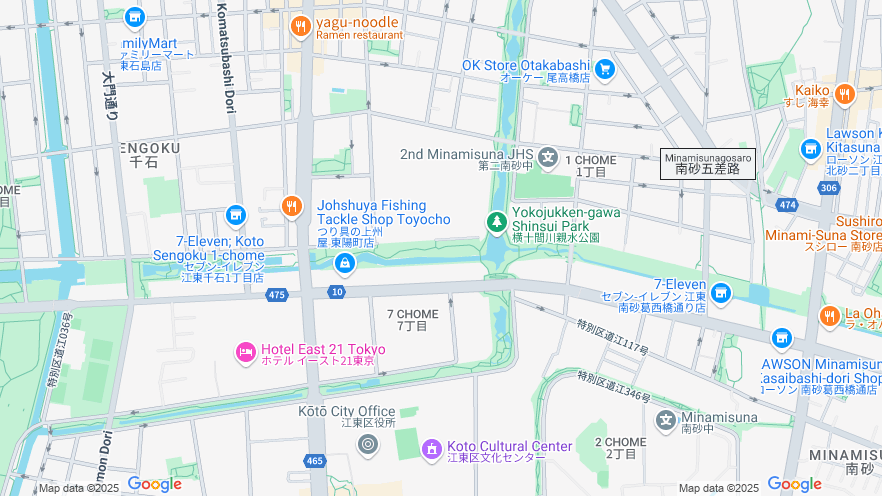The width and height of the screenshot is (882, 496).
Task: Select the Hotel East 21 Tokyo pin
Action: tap(245, 352)
